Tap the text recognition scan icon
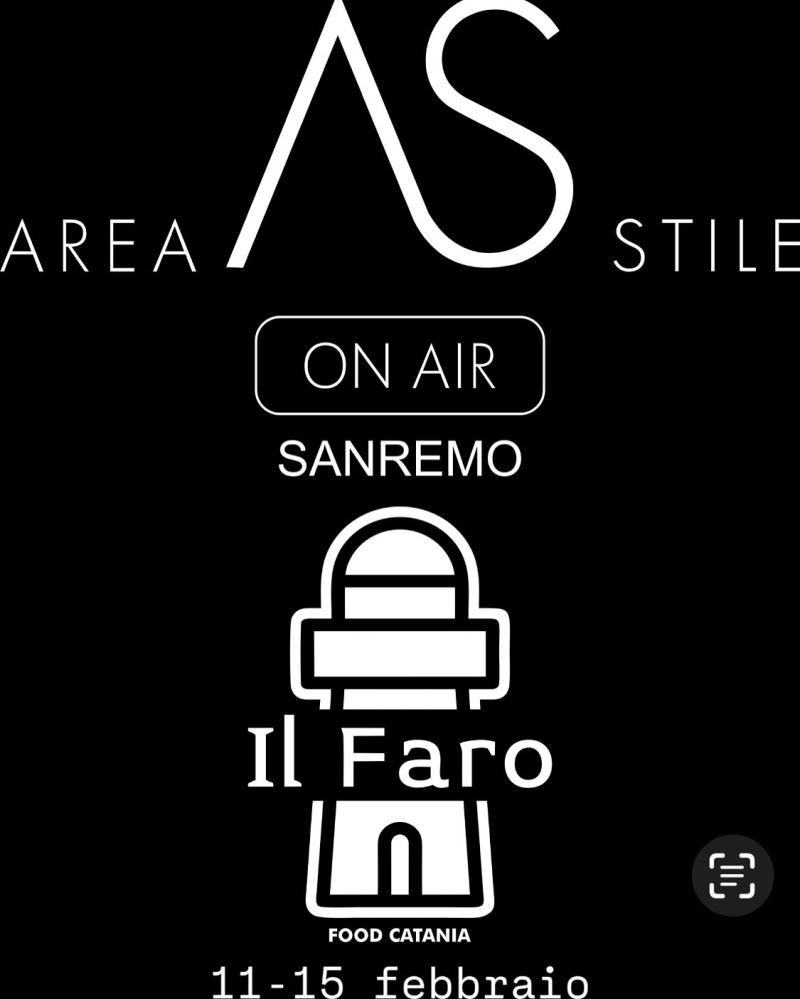This screenshot has height=999, width=800. (x=732, y=875)
